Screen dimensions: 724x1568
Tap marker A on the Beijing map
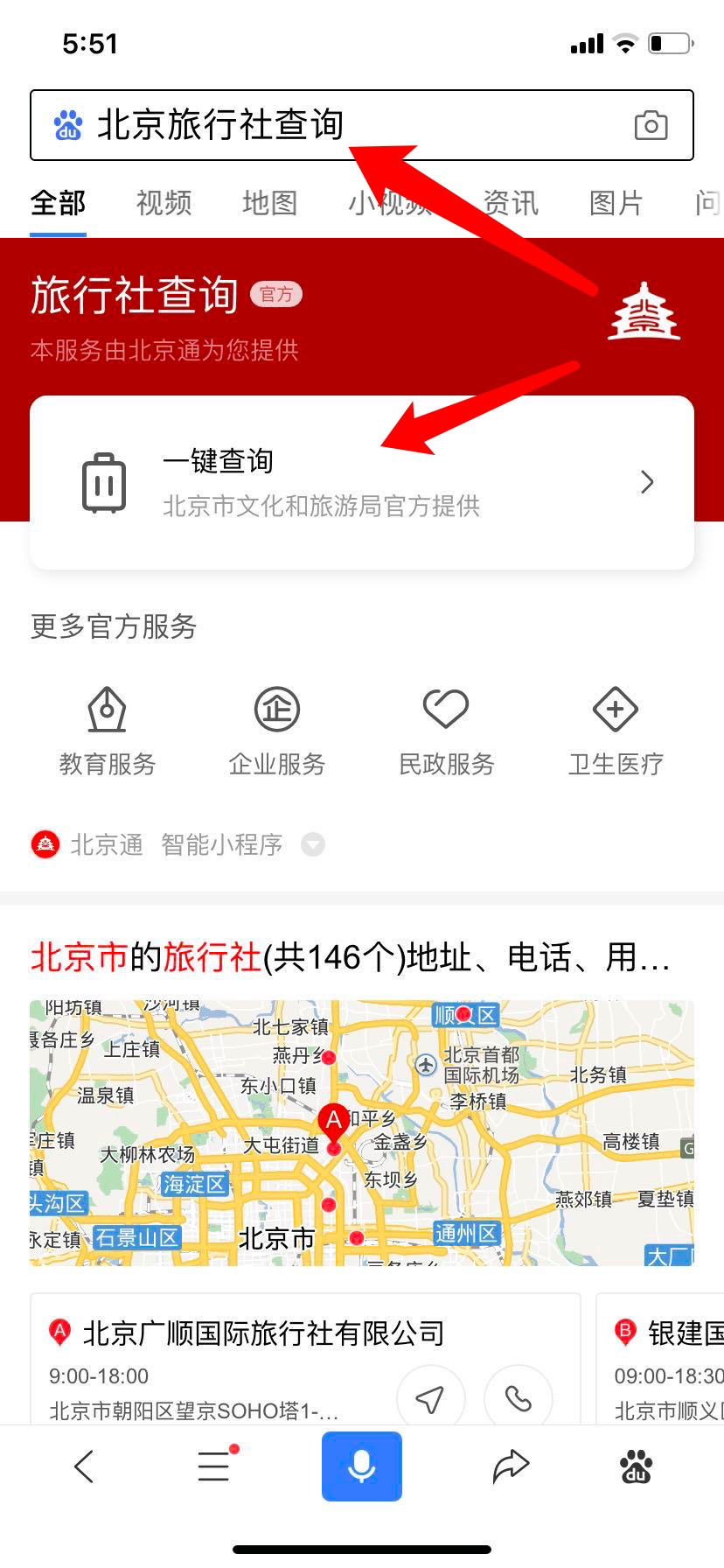pyautogui.click(x=332, y=1117)
